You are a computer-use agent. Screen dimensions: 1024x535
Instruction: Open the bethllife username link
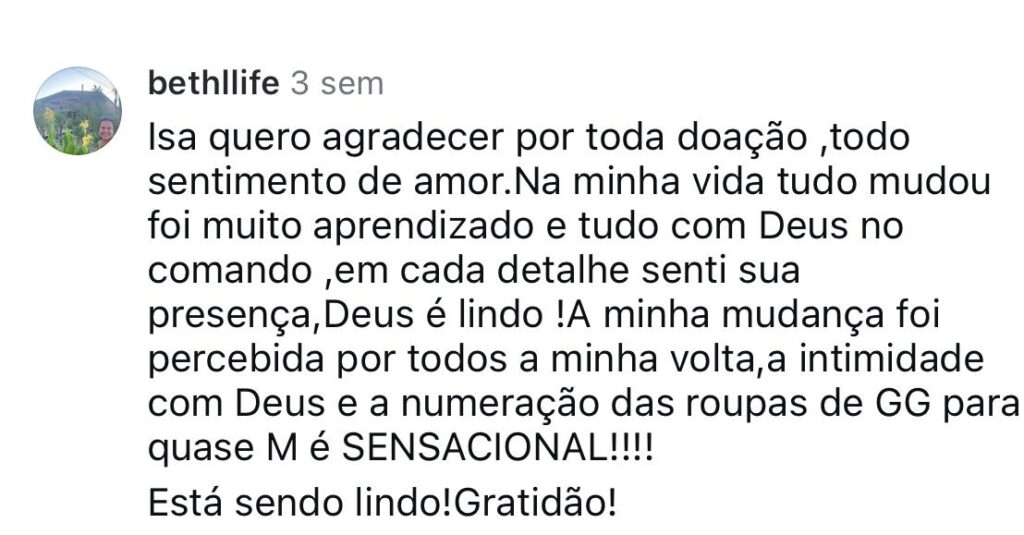point(213,83)
